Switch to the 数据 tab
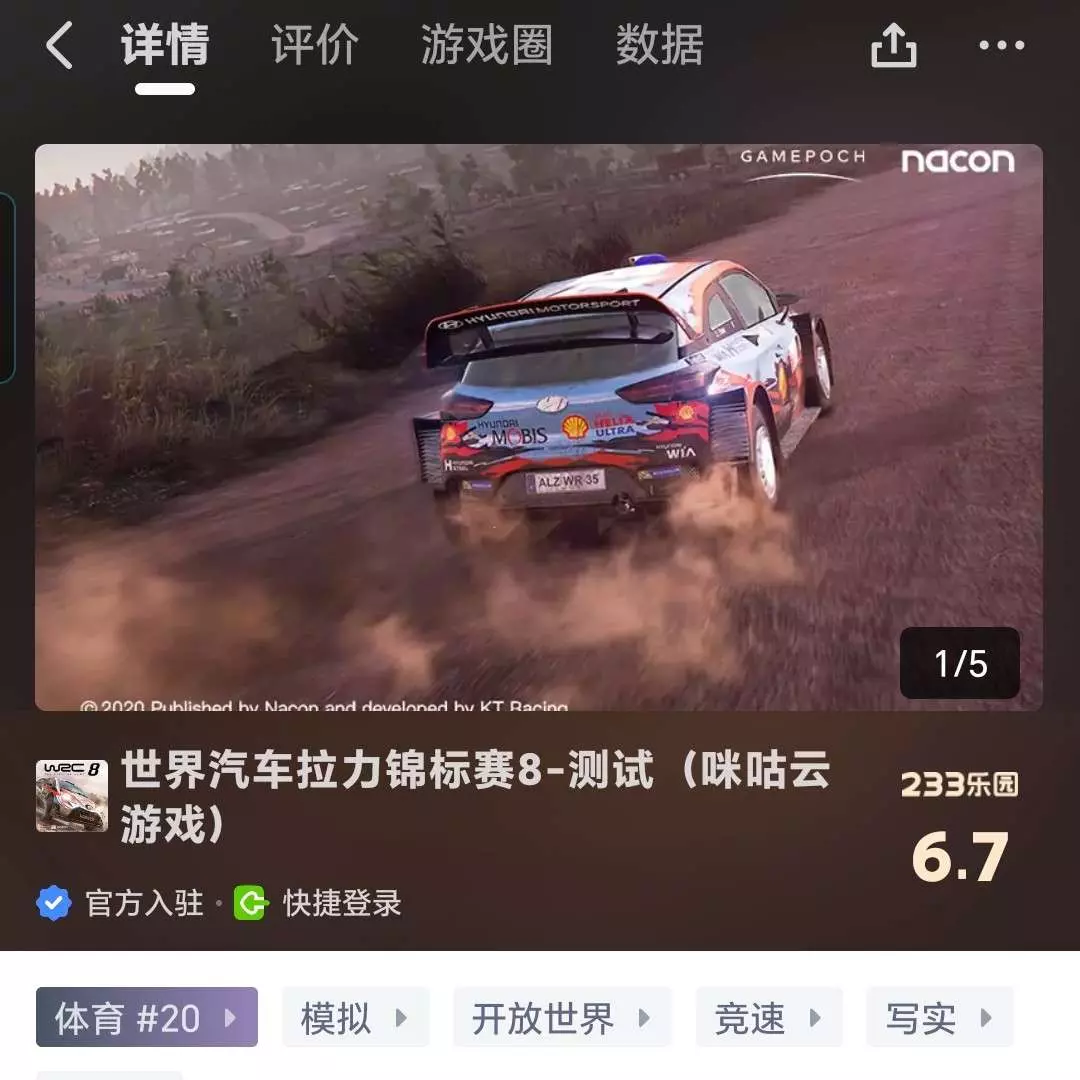Viewport: 1080px width, 1080px height. tap(659, 46)
